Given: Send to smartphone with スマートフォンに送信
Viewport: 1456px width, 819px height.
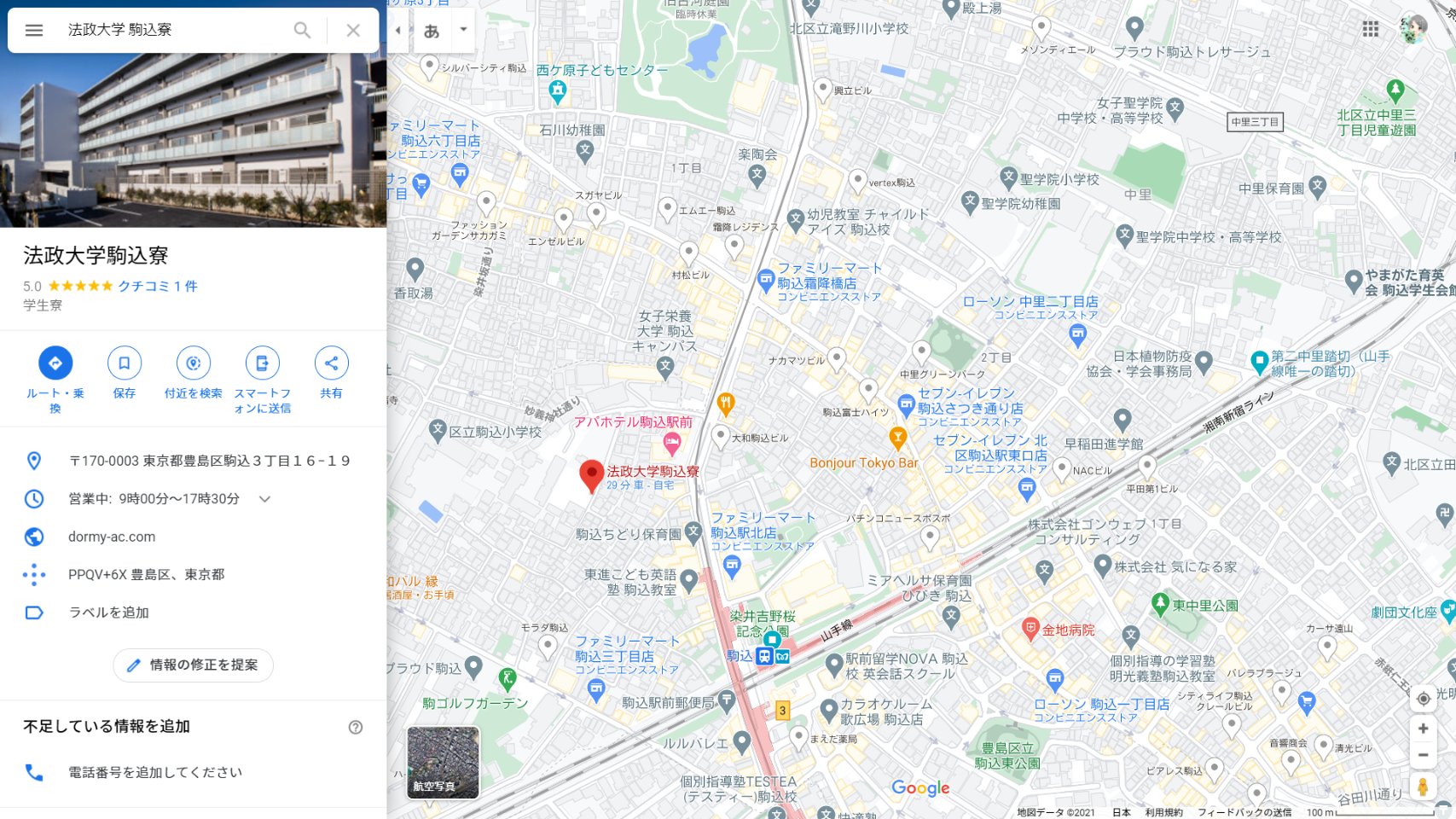Looking at the screenshot, I should pyautogui.click(x=262, y=363).
